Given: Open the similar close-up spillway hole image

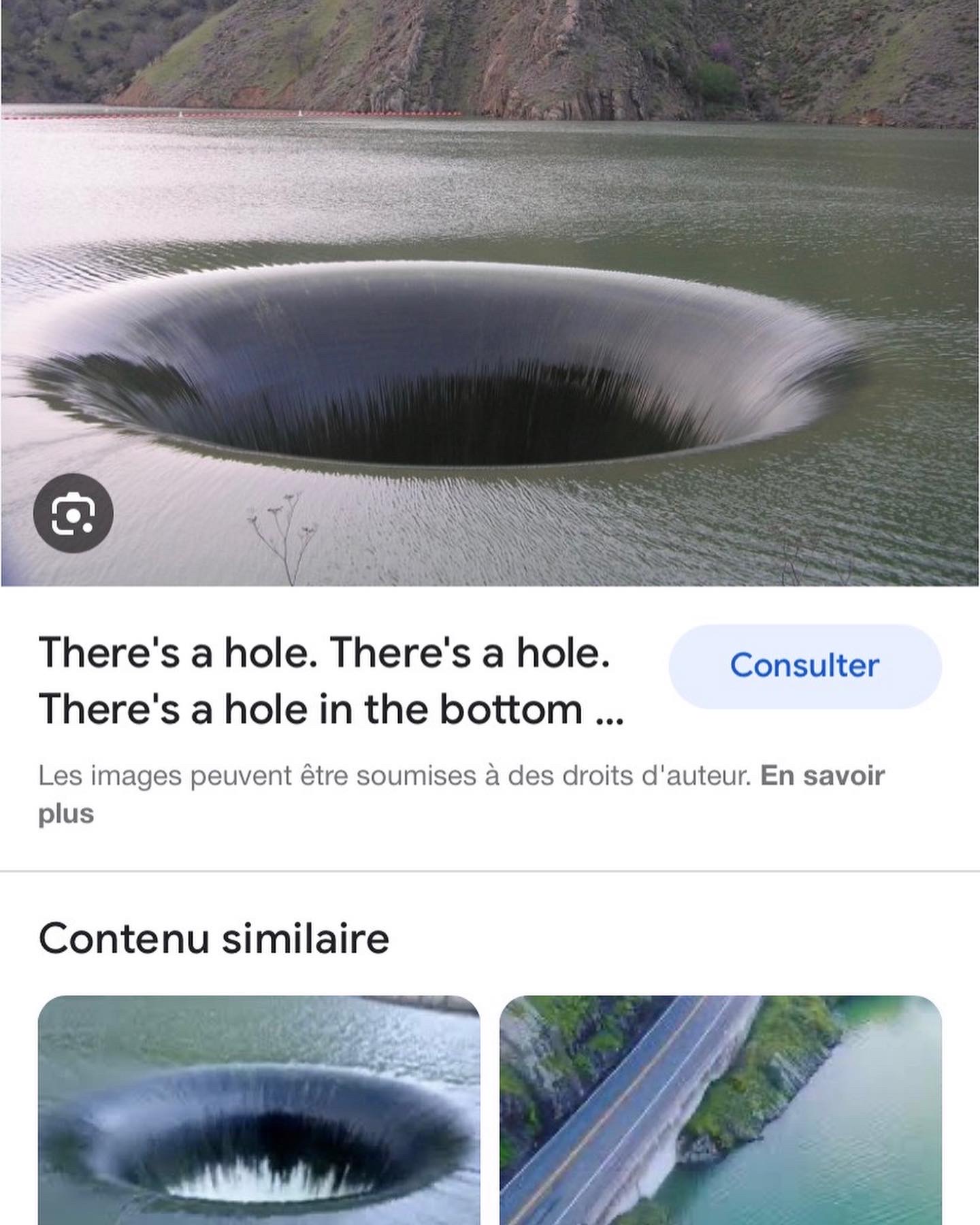Looking at the screenshot, I should 259,1109.
